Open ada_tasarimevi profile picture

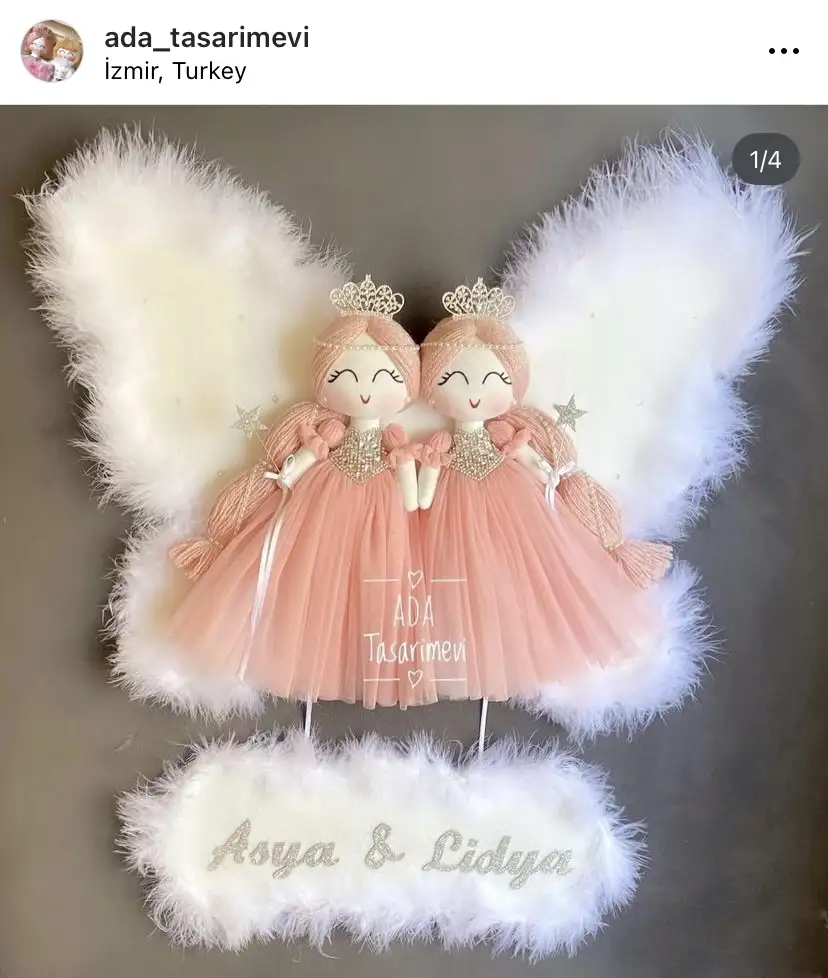(x=52, y=51)
